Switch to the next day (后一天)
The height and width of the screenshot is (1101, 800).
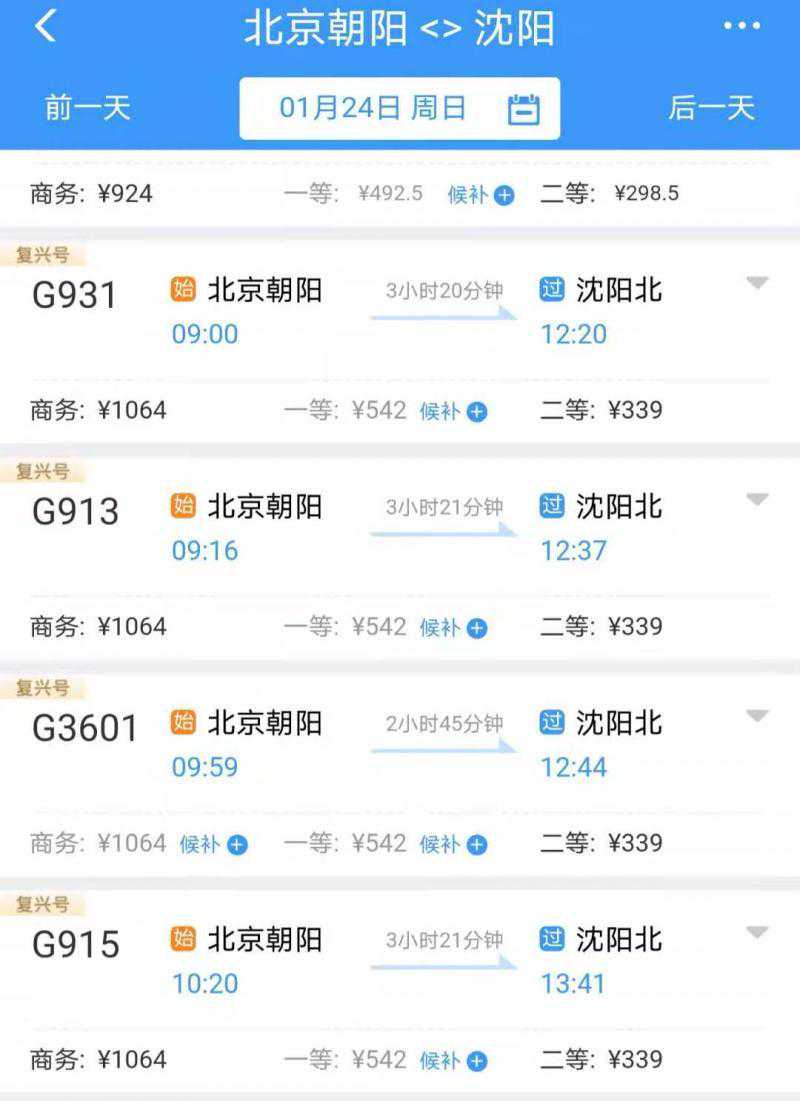tap(711, 108)
